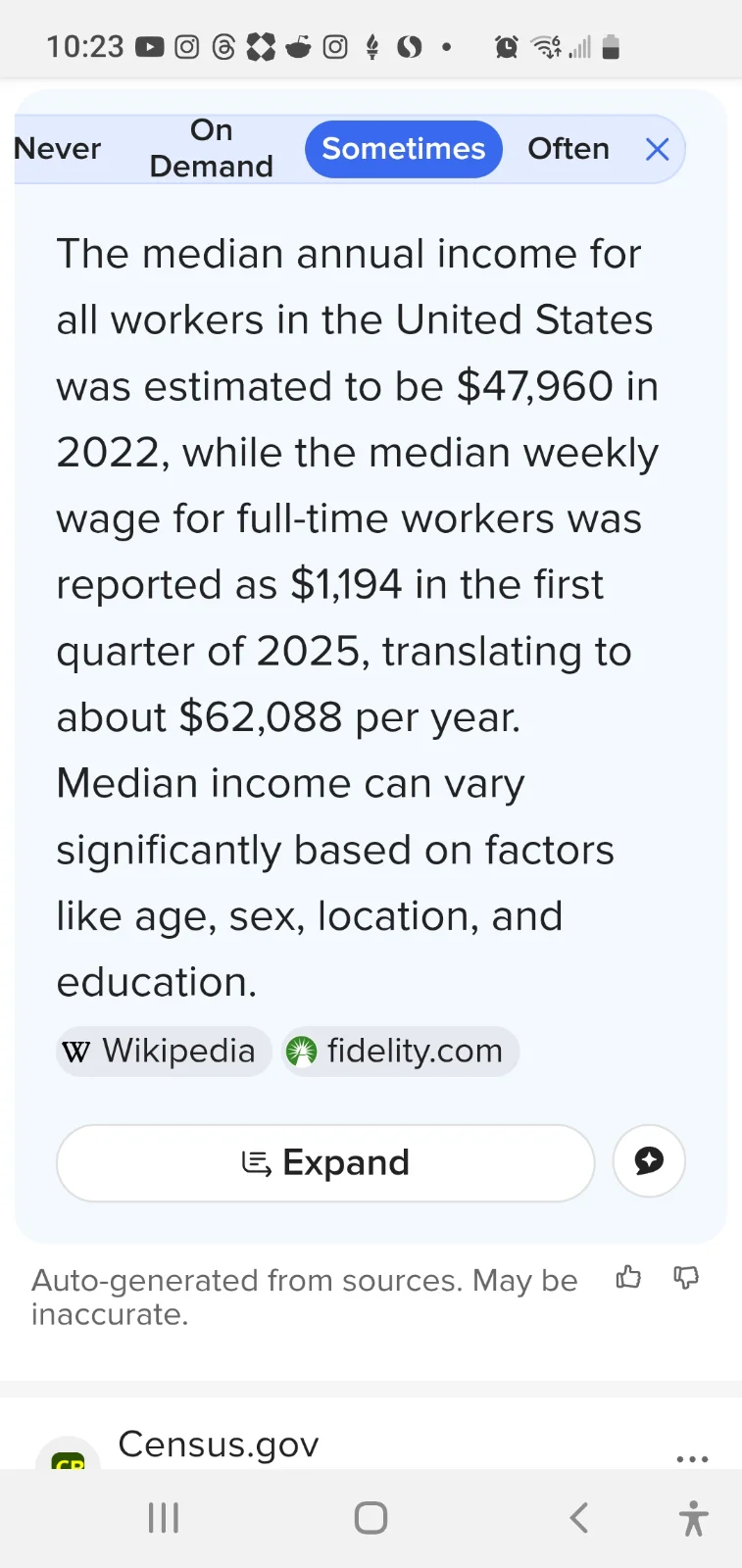Open the fidelity.com source chip

click(400, 1052)
